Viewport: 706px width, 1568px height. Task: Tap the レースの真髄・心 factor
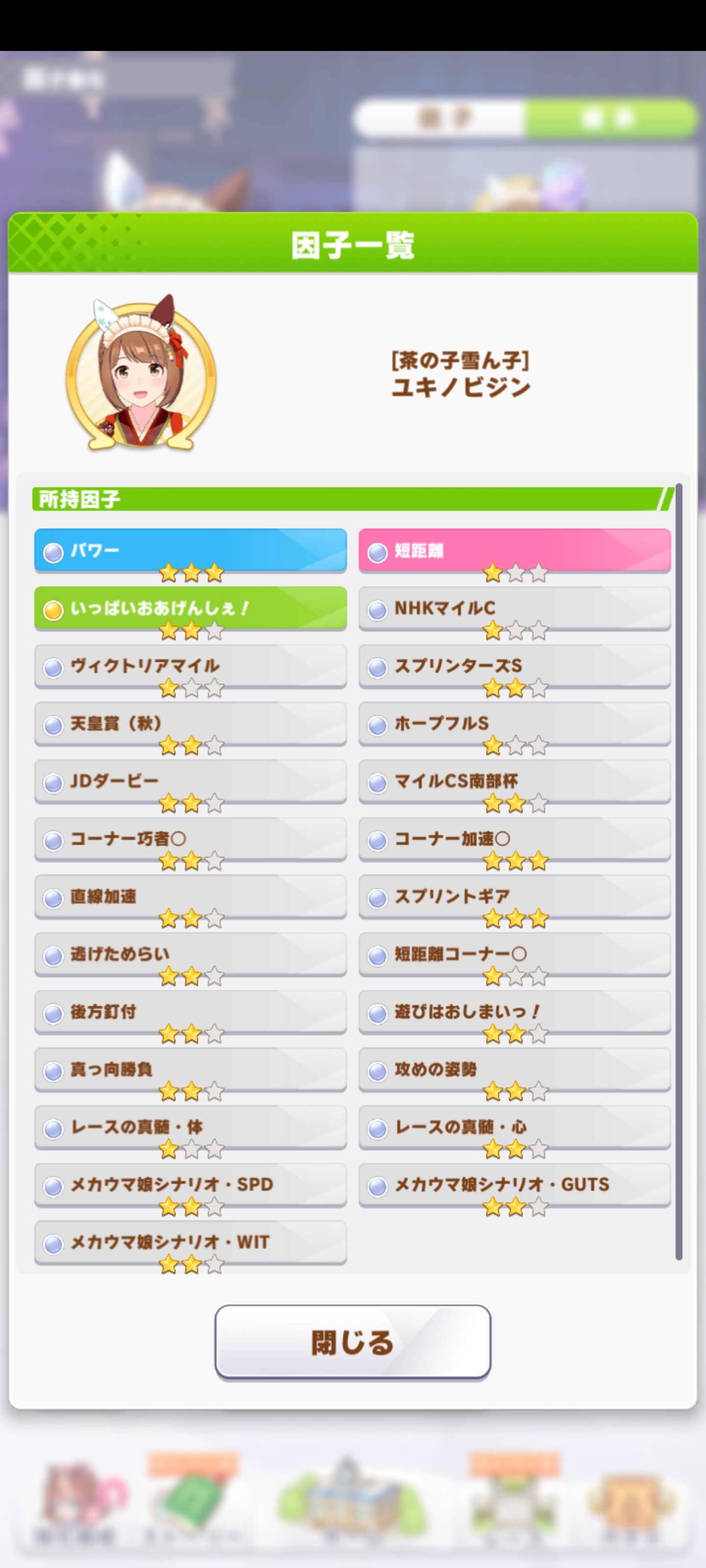[x=514, y=1127]
